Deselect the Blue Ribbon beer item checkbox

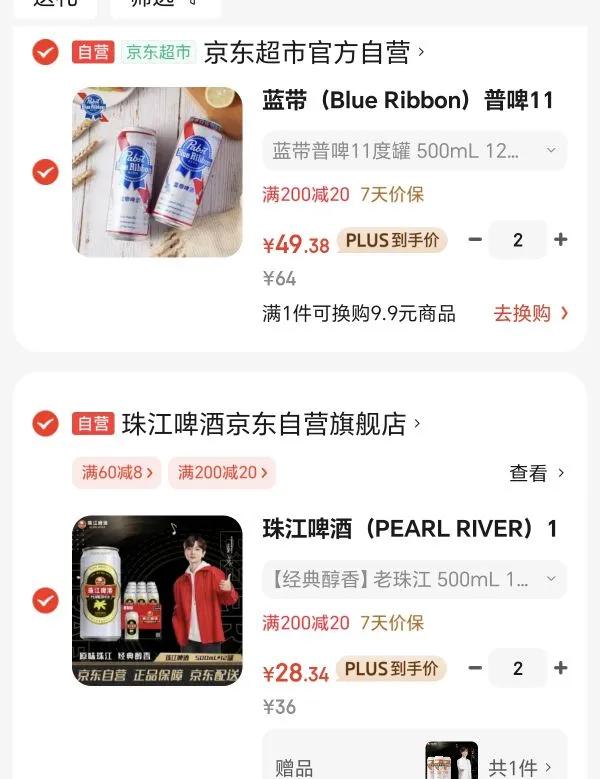[x=45, y=172]
